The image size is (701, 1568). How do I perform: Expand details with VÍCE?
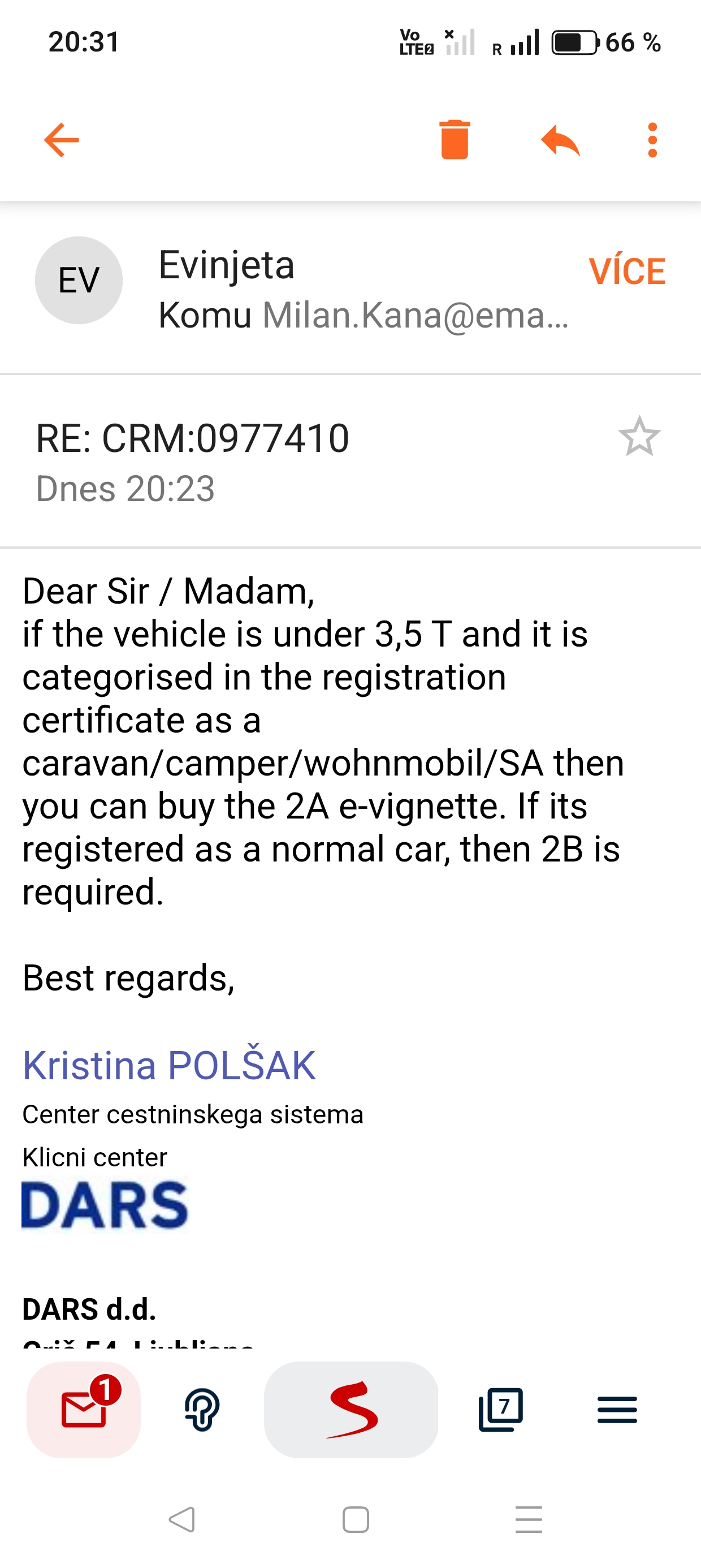click(627, 271)
